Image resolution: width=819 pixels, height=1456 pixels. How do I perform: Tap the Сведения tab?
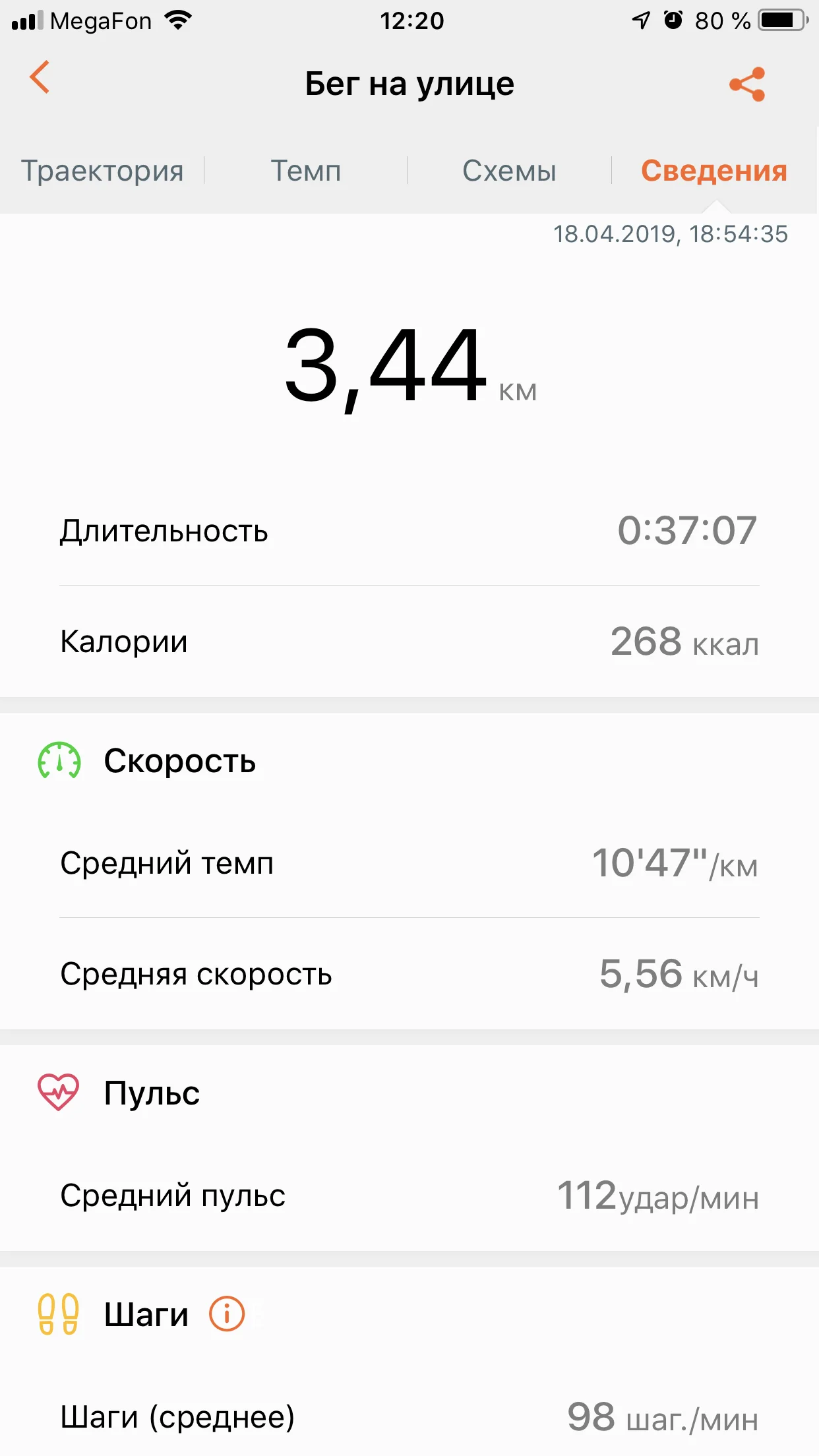click(714, 171)
